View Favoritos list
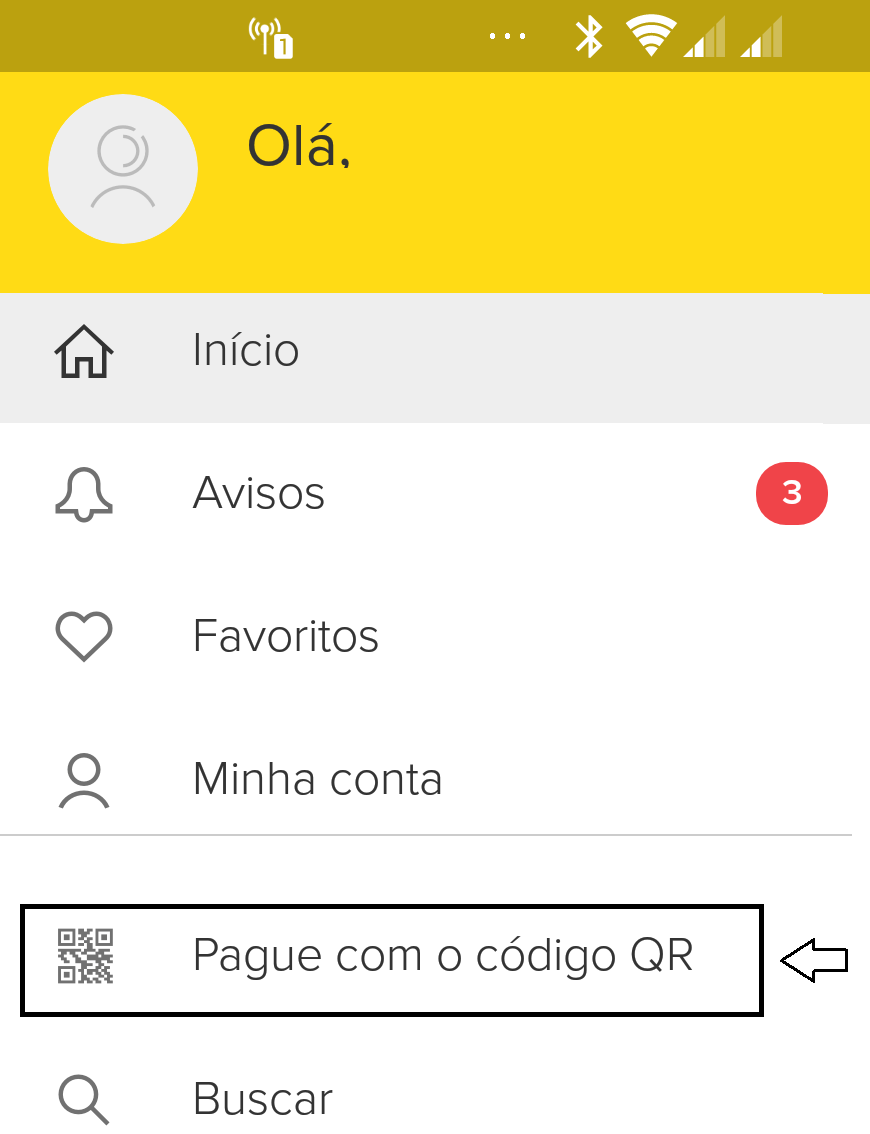 point(285,637)
